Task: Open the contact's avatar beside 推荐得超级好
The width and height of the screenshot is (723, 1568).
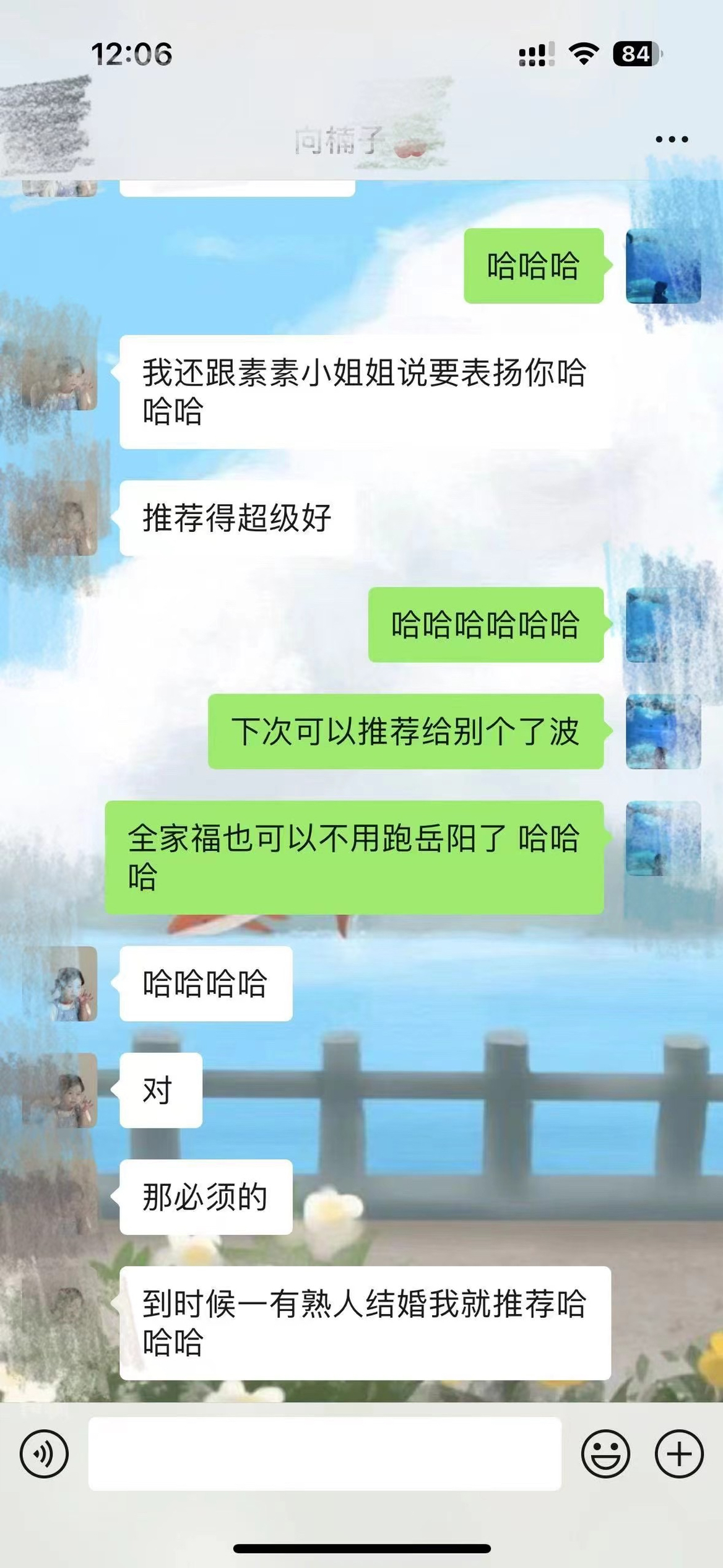Action: [x=60, y=518]
